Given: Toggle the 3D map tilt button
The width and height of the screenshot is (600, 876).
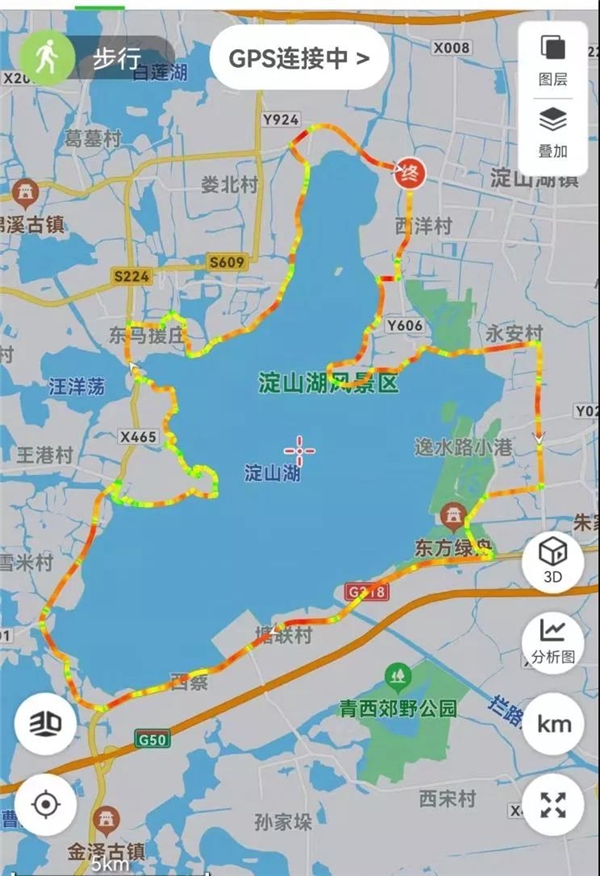Looking at the screenshot, I should pos(46,723).
